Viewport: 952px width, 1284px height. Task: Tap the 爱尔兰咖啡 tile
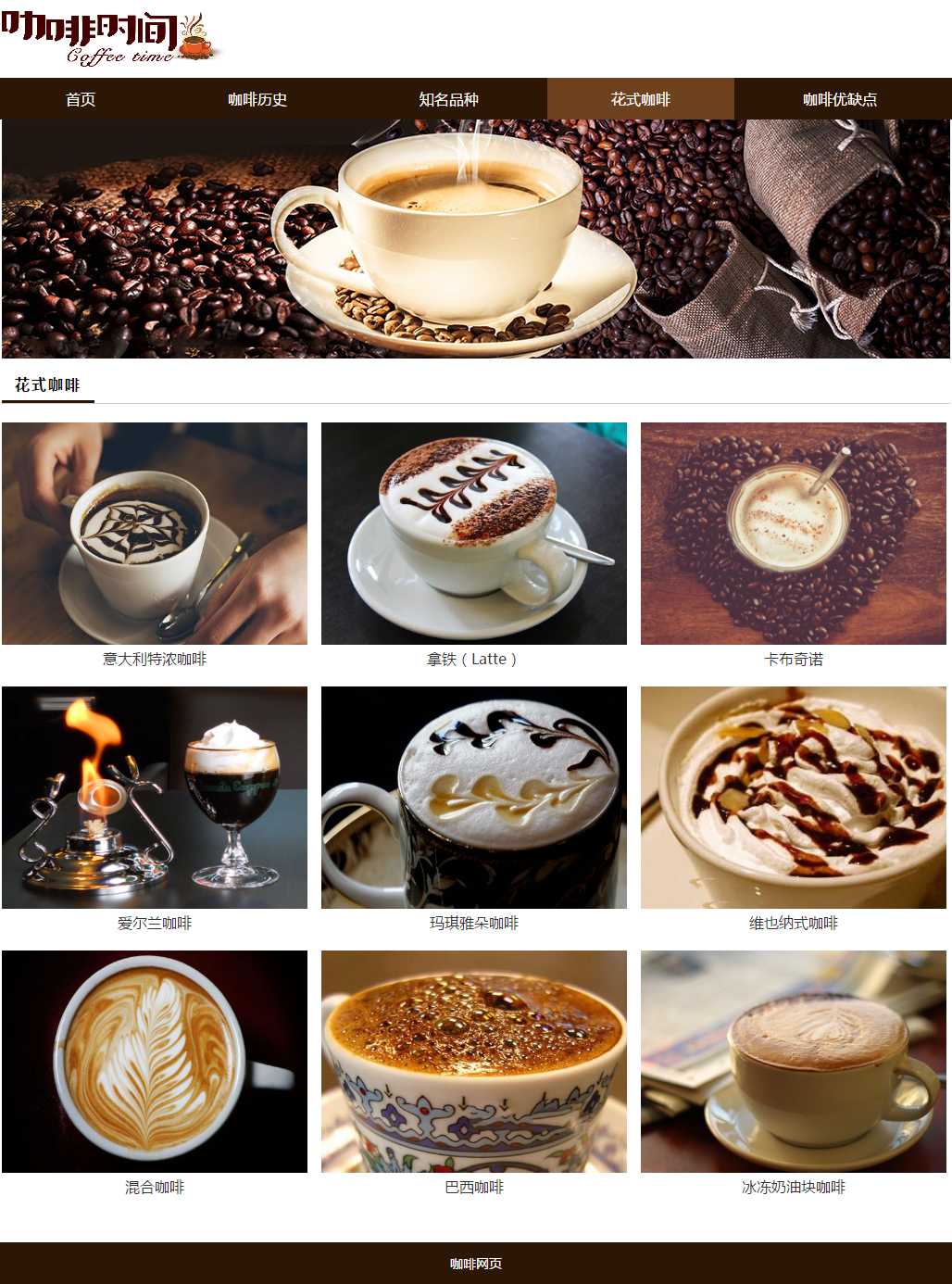coord(155,798)
